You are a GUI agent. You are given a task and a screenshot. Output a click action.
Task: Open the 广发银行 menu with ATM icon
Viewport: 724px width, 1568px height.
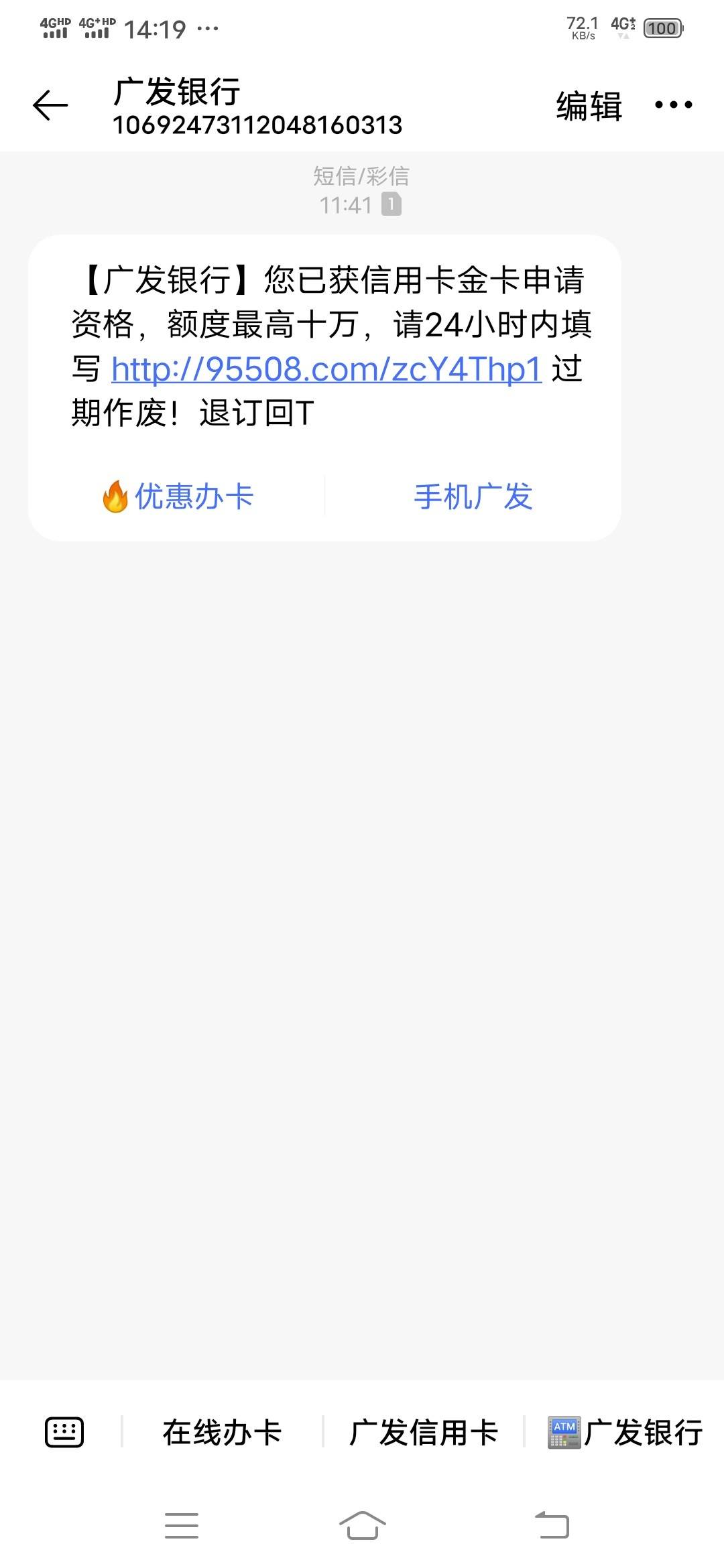625,1433
